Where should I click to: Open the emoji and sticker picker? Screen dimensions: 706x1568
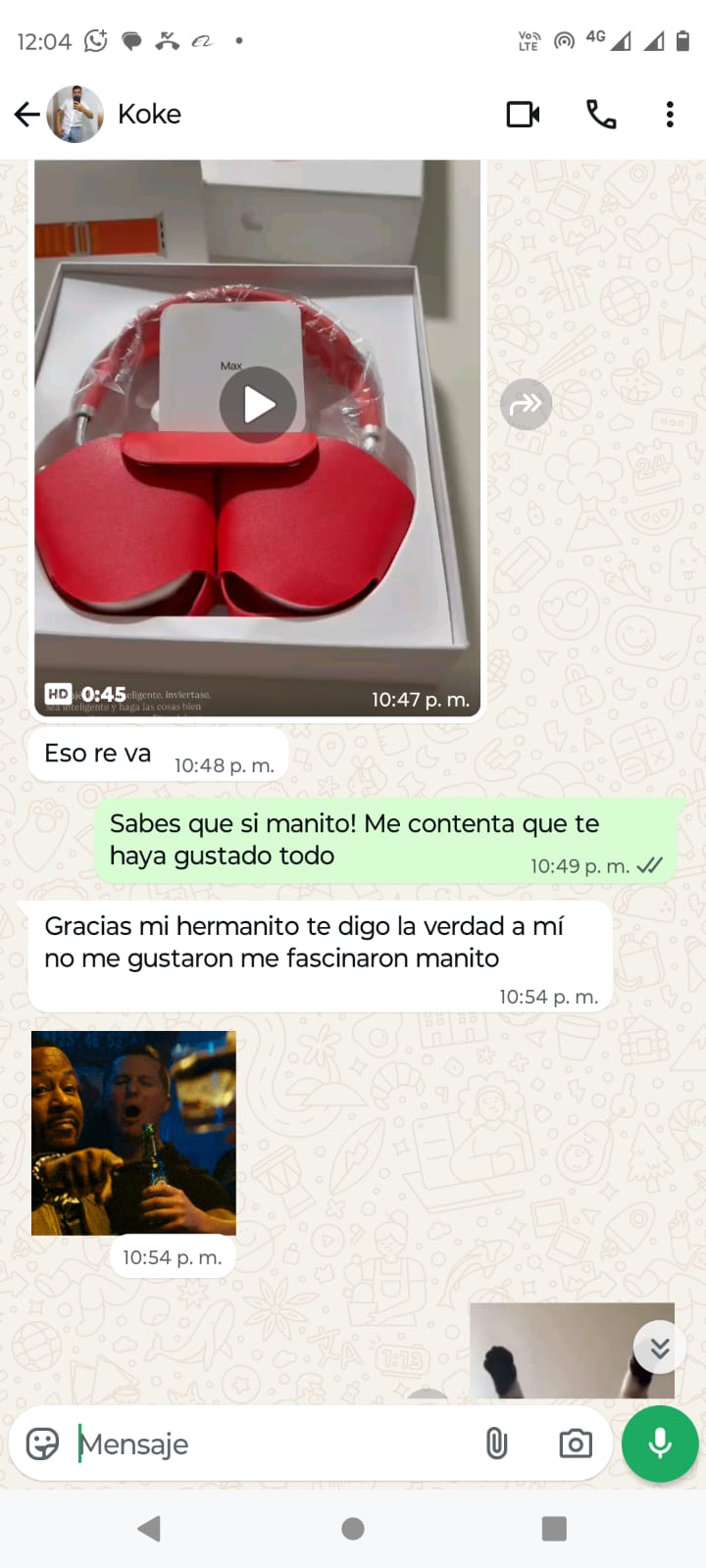(42, 1444)
